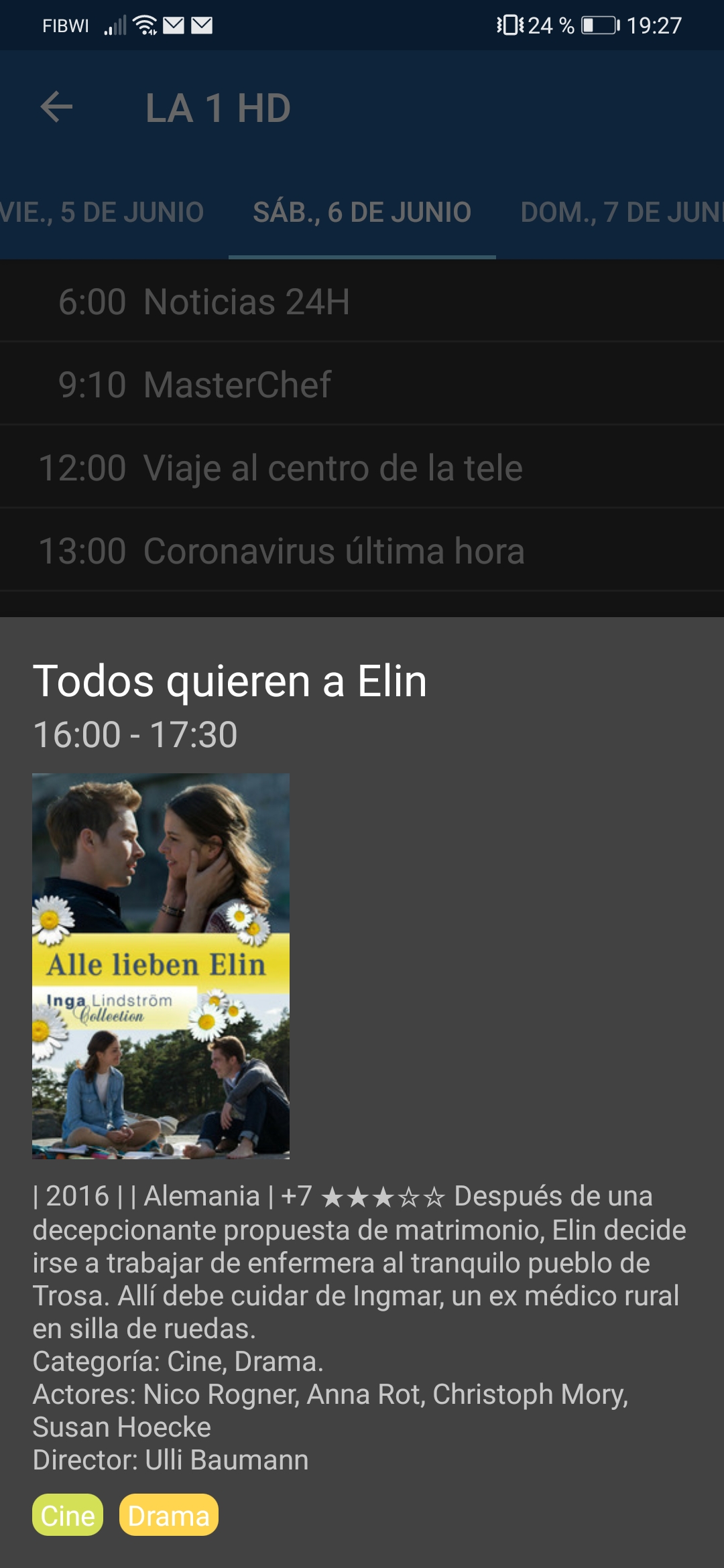Go back using the arrow icon
Image resolution: width=724 pixels, height=1568 pixels.
(x=56, y=107)
